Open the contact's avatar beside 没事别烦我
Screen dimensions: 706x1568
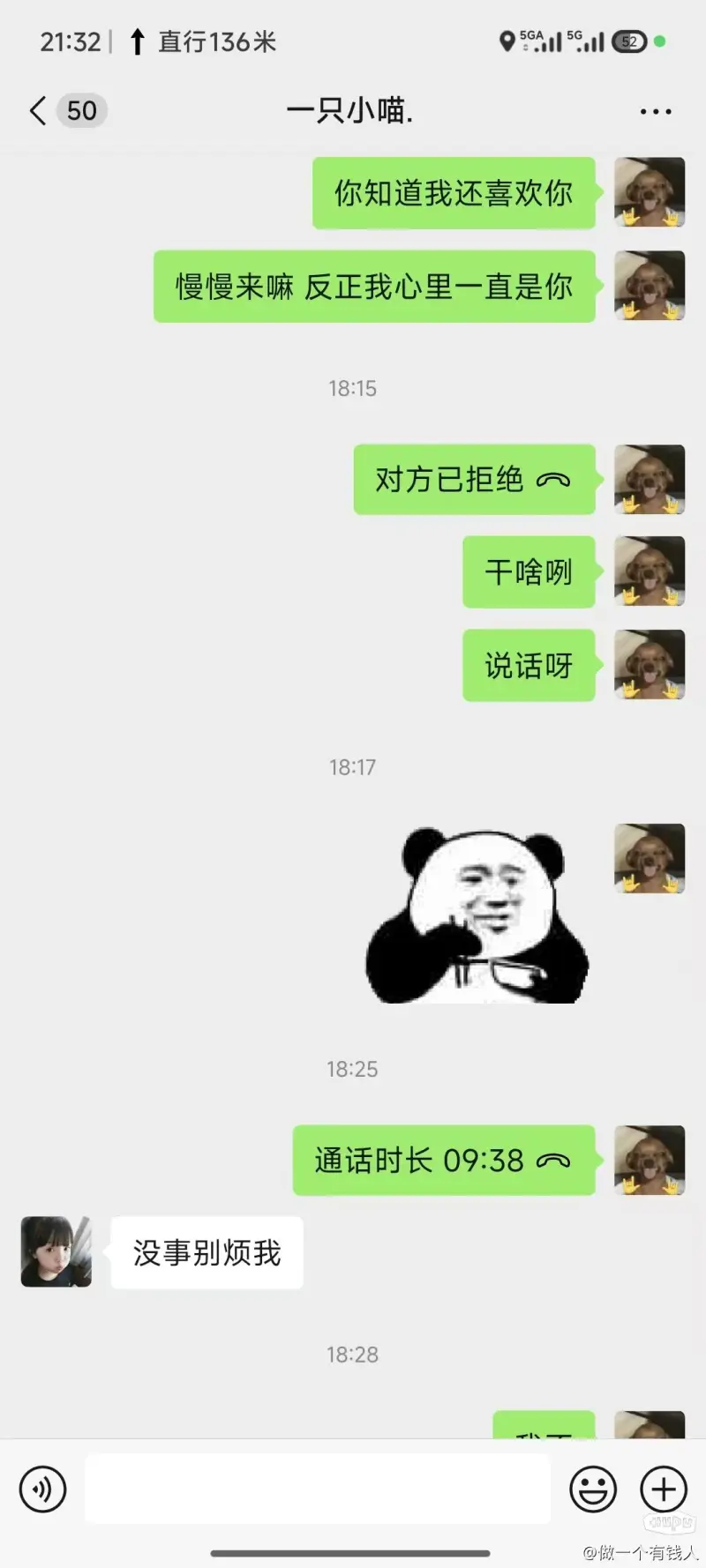point(56,1251)
